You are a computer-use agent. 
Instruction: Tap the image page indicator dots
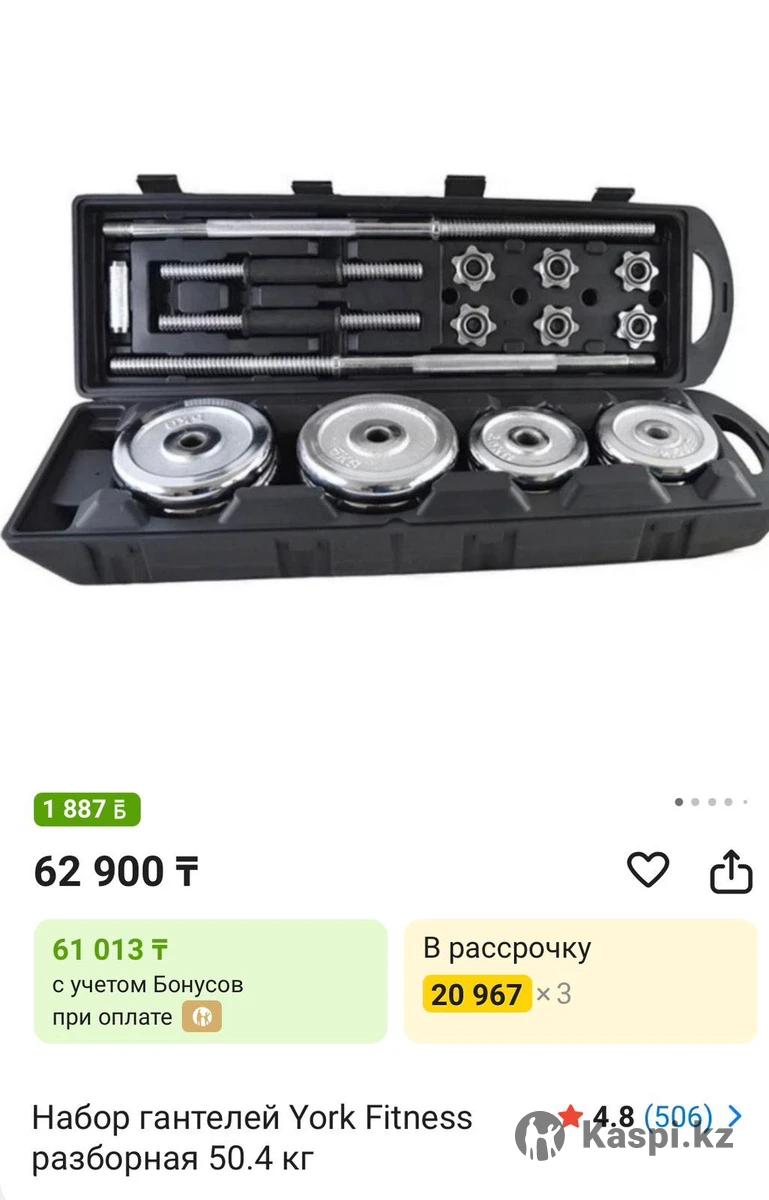point(711,802)
